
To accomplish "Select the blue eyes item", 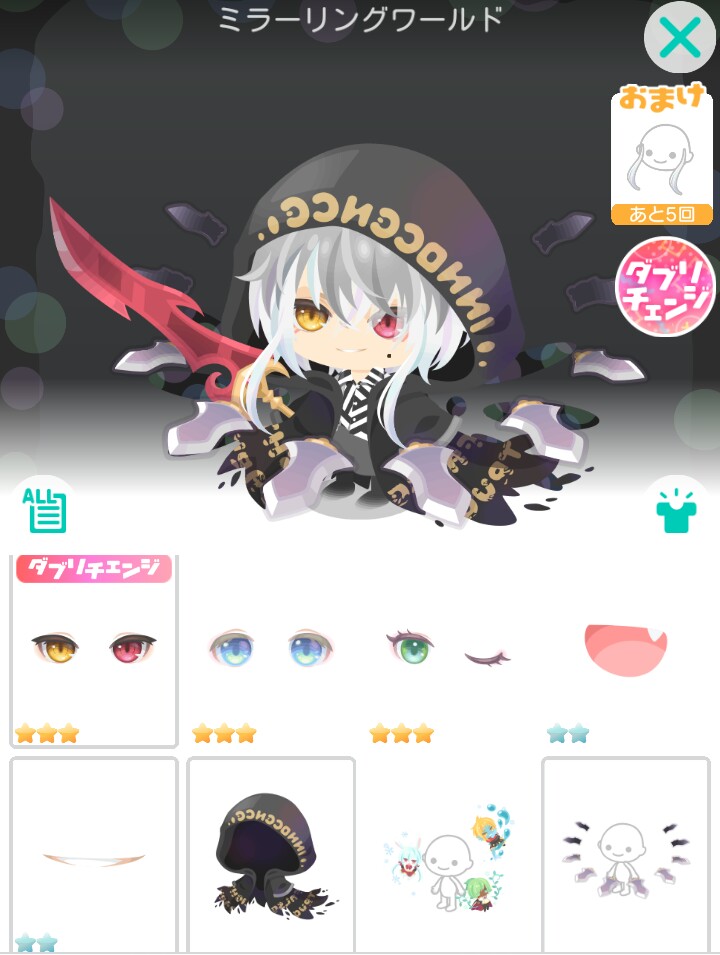I will [x=271, y=650].
